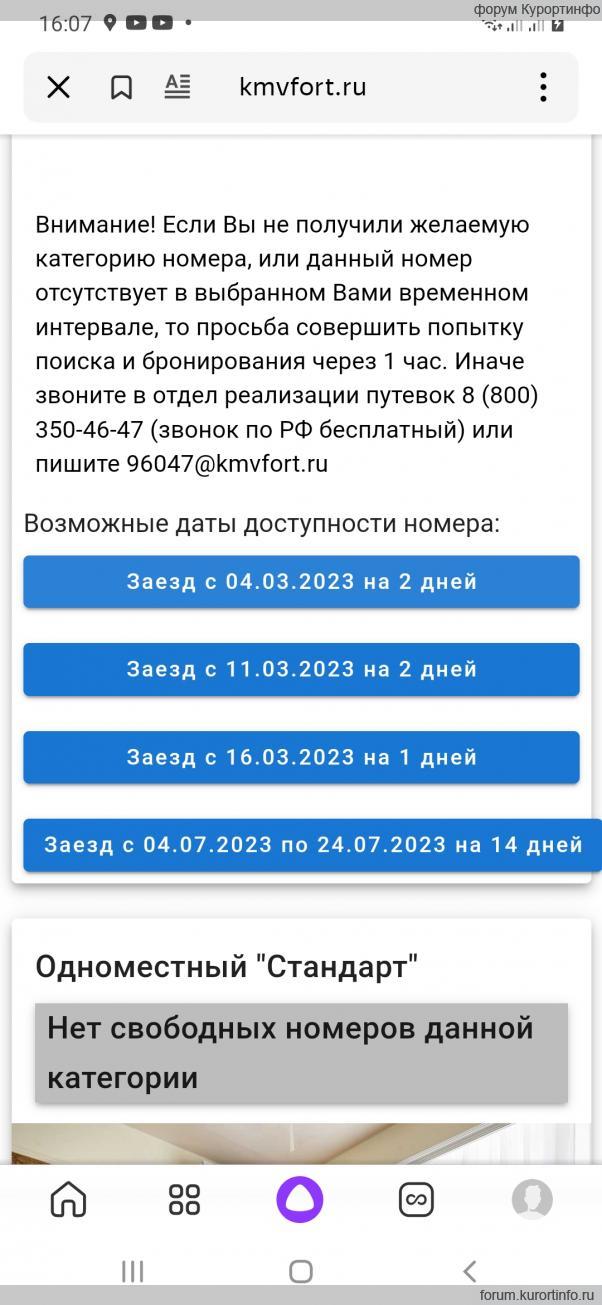Show recent apps

tap(132, 1271)
